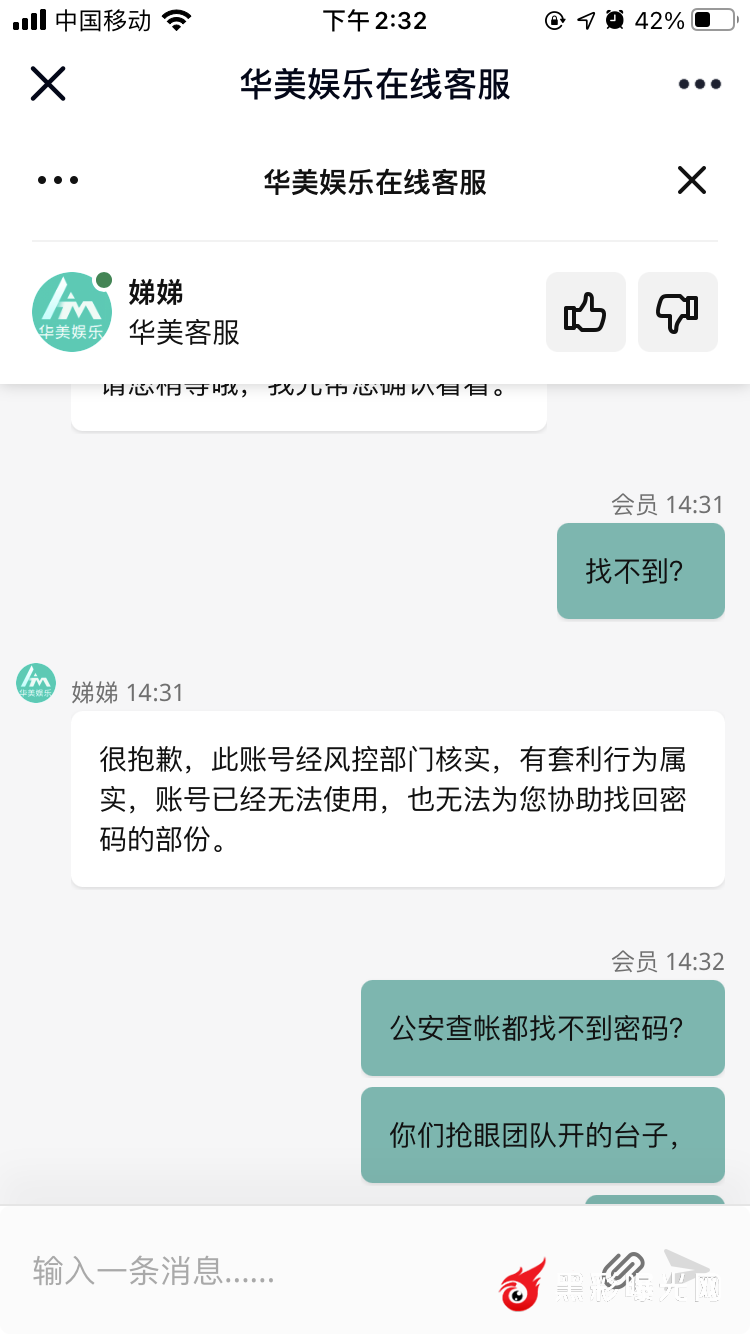Send the message with the paper plane

coord(687,1268)
